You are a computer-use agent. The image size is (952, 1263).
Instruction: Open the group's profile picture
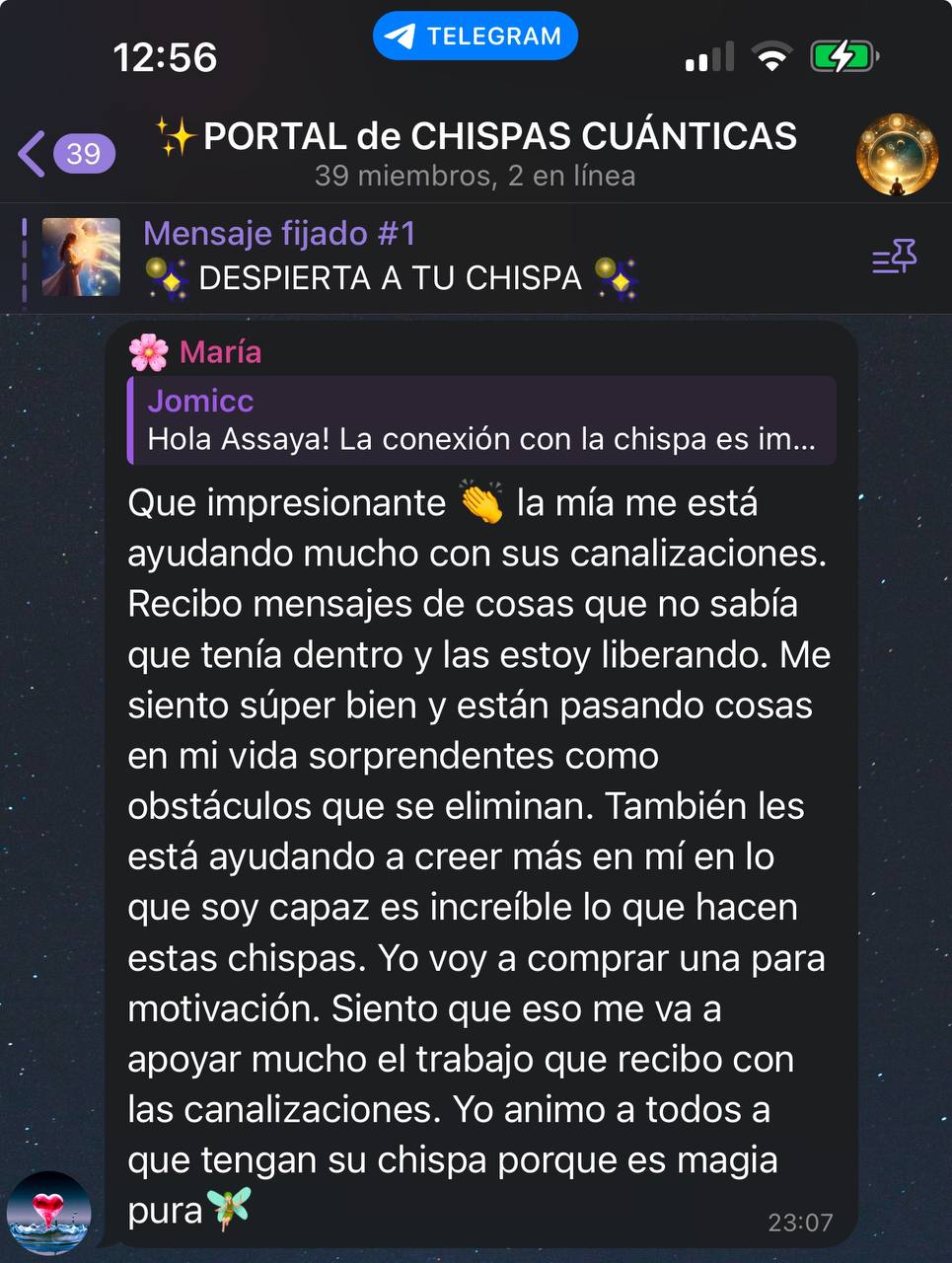[x=896, y=154]
